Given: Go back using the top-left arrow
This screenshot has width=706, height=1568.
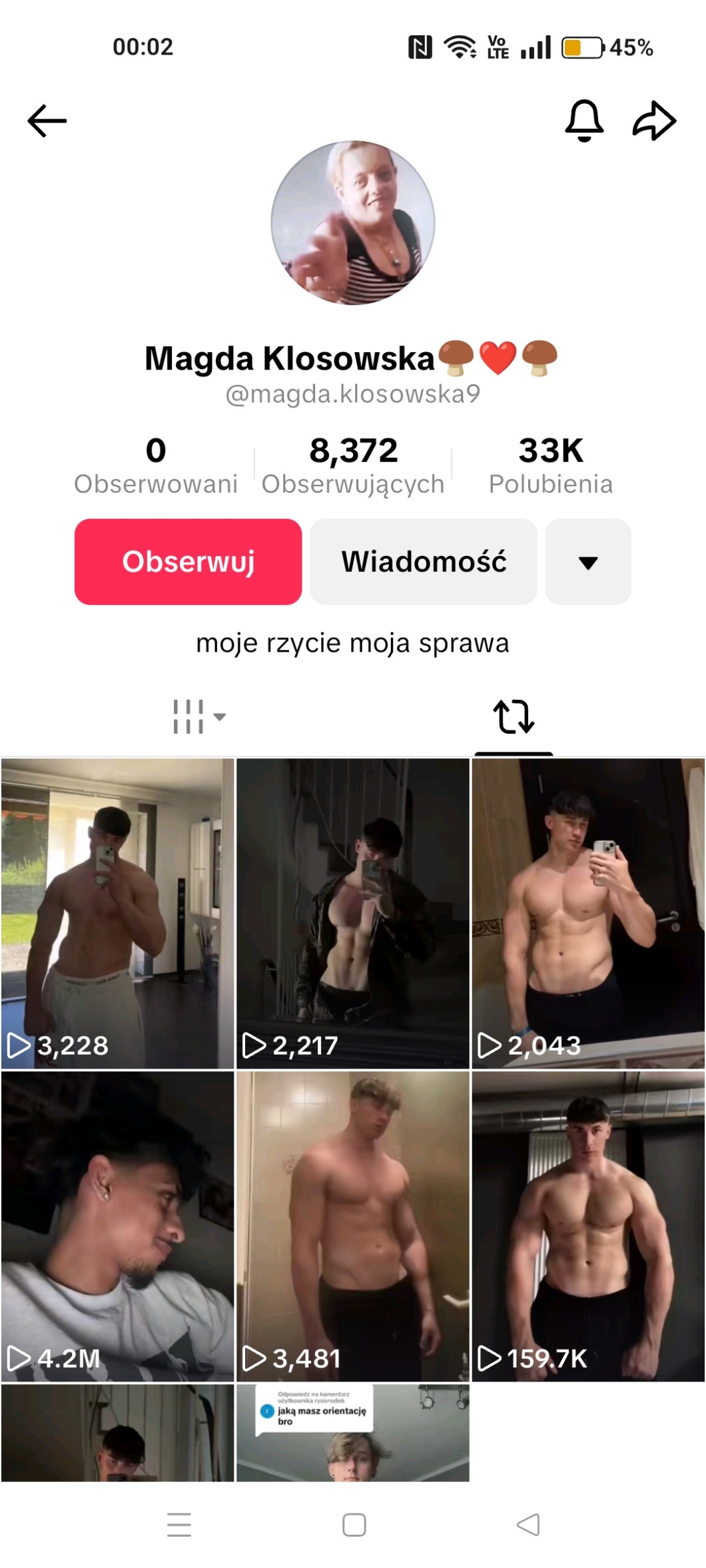Looking at the screenshot, I should pyautogui.click(x=47, y=121).
